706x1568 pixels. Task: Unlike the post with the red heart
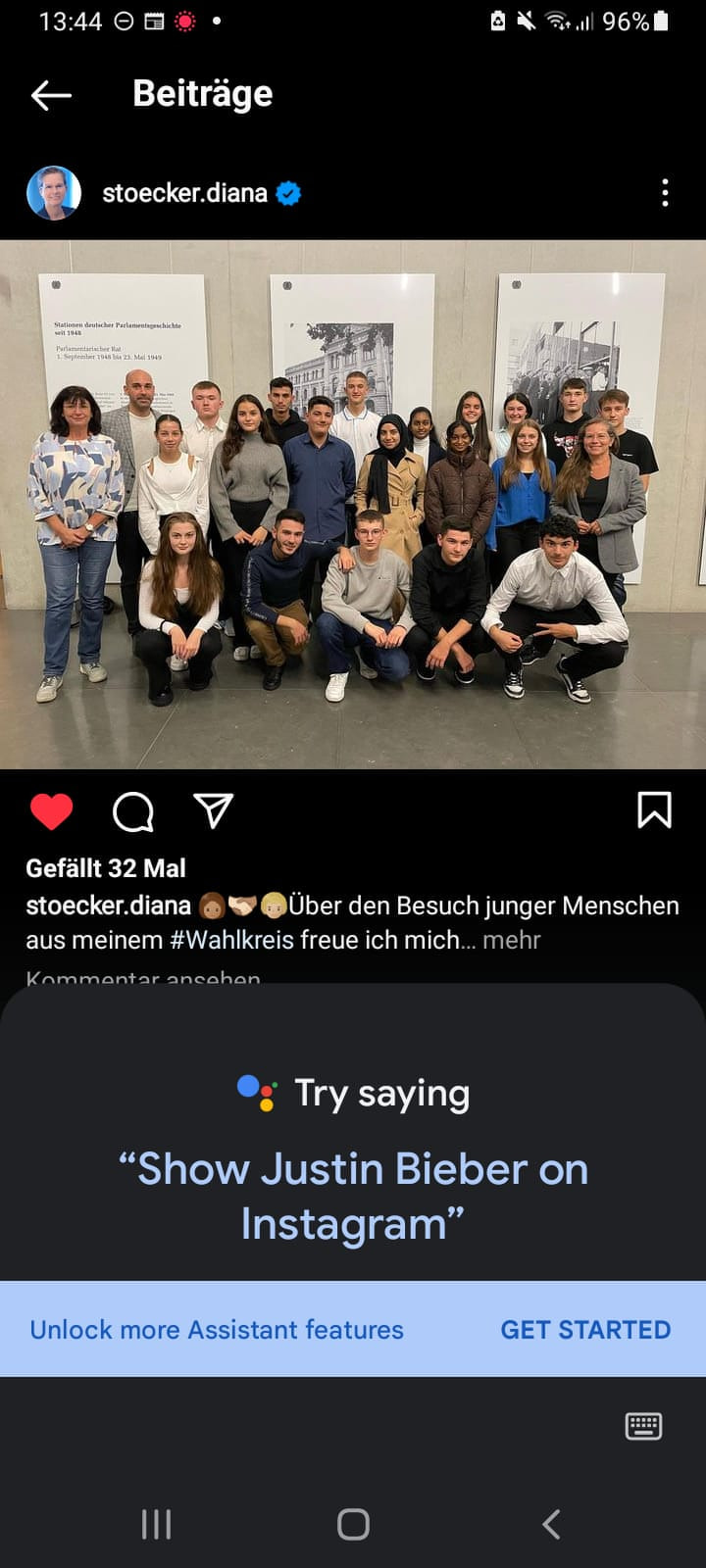pos(51,811)
